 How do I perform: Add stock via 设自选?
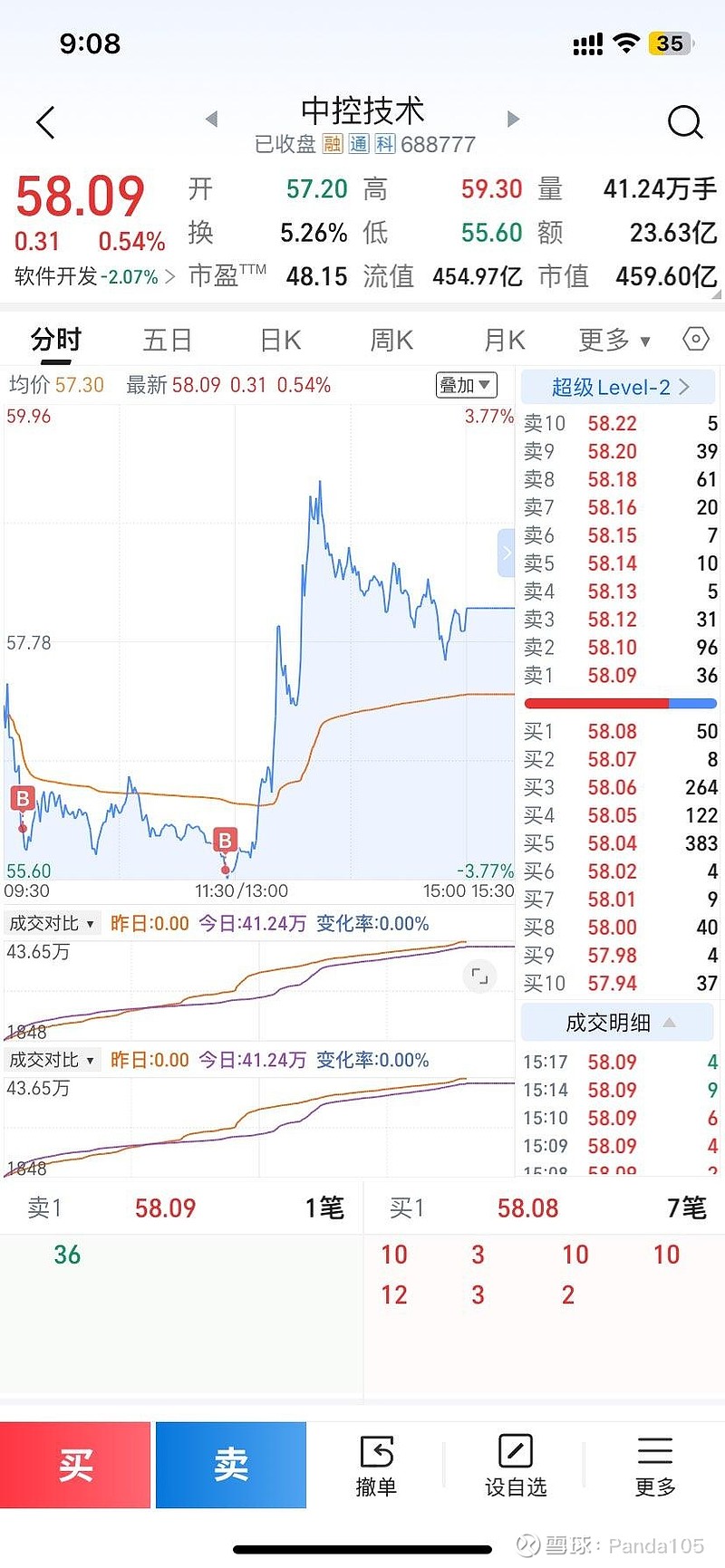tap(516, 1465)
